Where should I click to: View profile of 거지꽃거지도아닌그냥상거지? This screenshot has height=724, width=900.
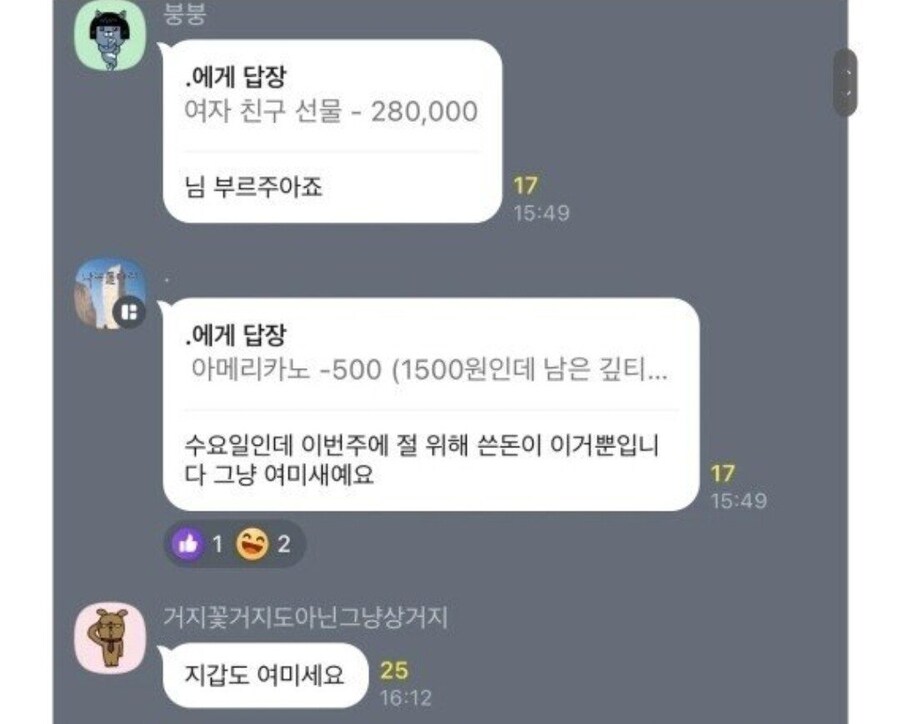(x=110, y=637)
